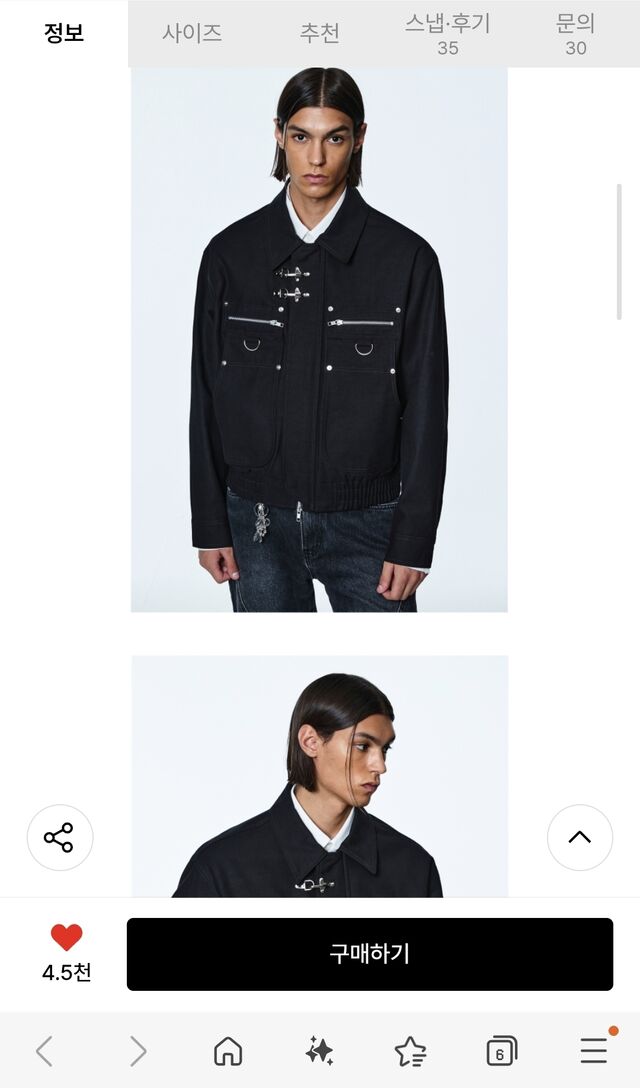Image resolution: width=640 pixels, height=1088 pixels.
Task: Open the bookmarks star list
Action: (410, 1051)
